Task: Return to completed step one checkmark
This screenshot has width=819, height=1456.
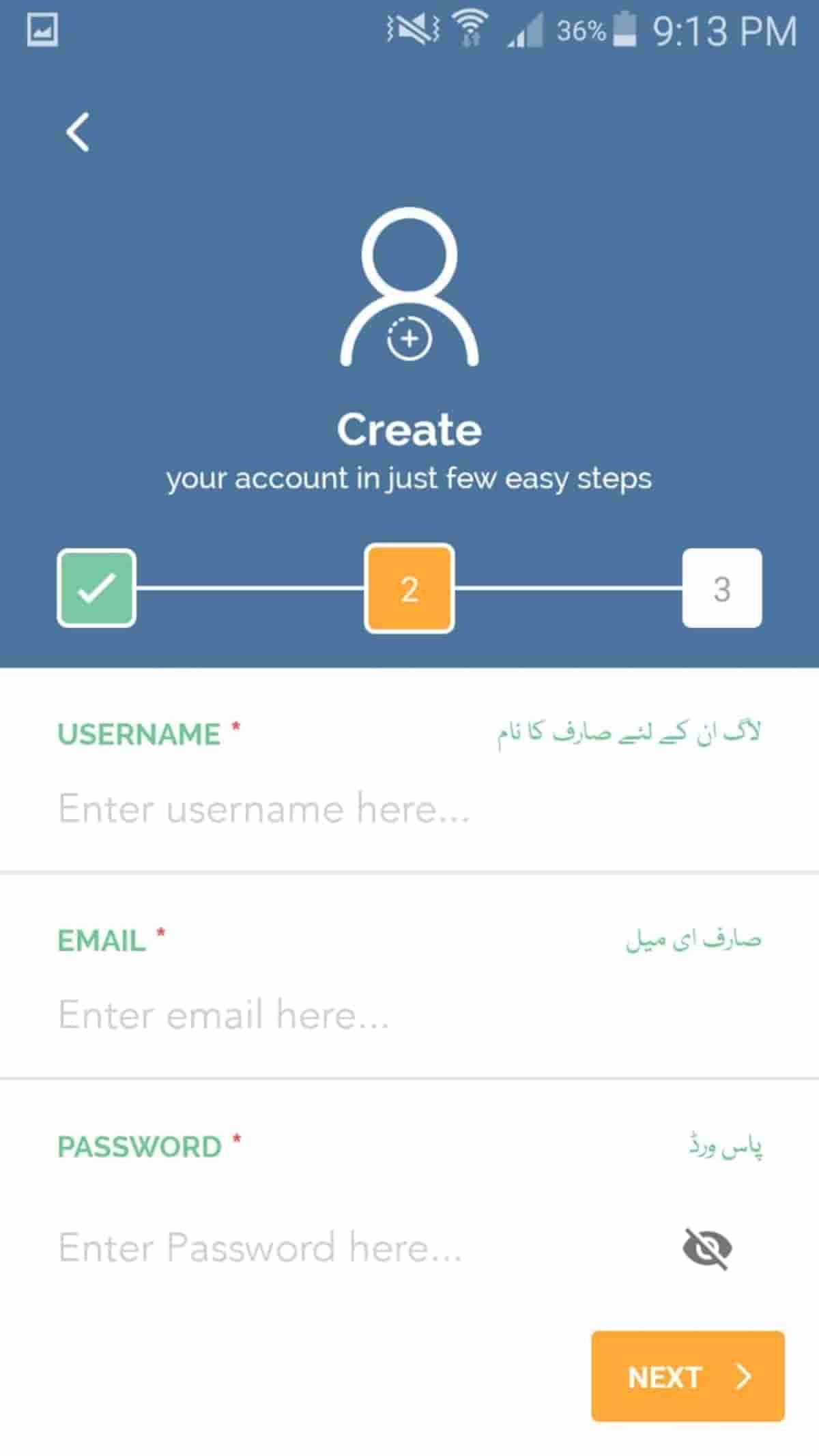Action: pos(96,588)
